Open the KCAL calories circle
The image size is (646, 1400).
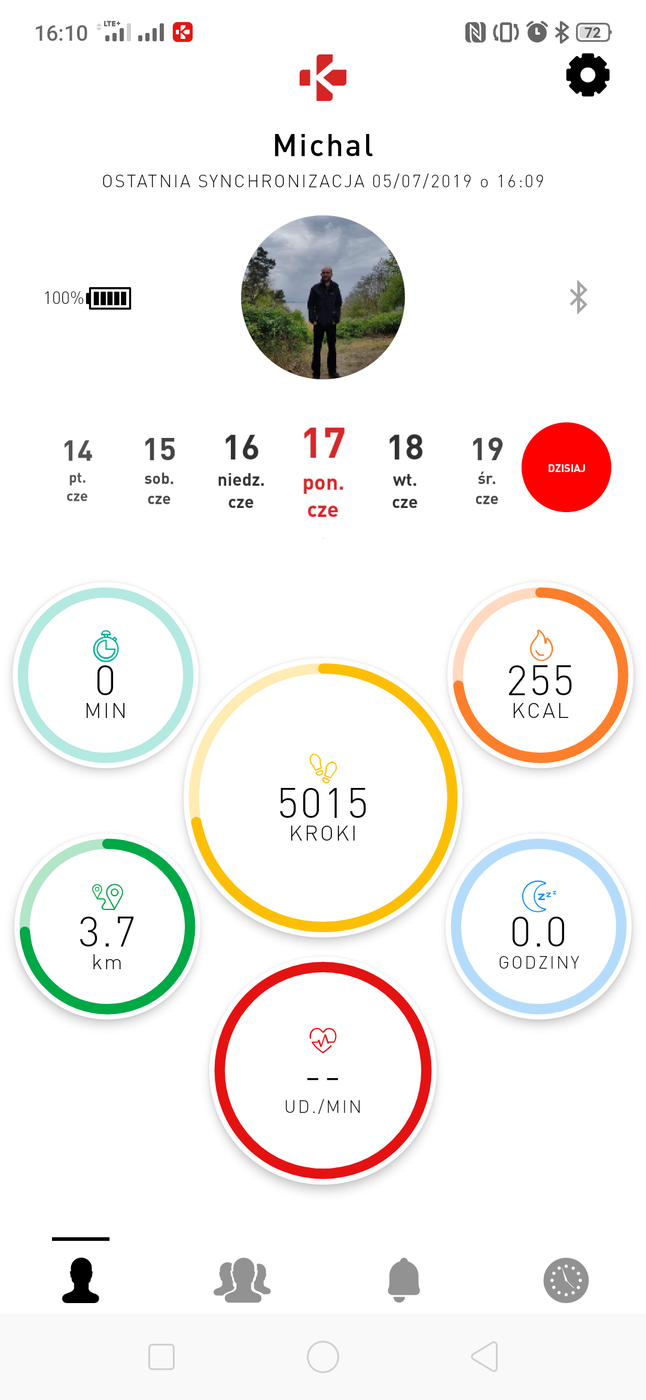pos(540,675)
